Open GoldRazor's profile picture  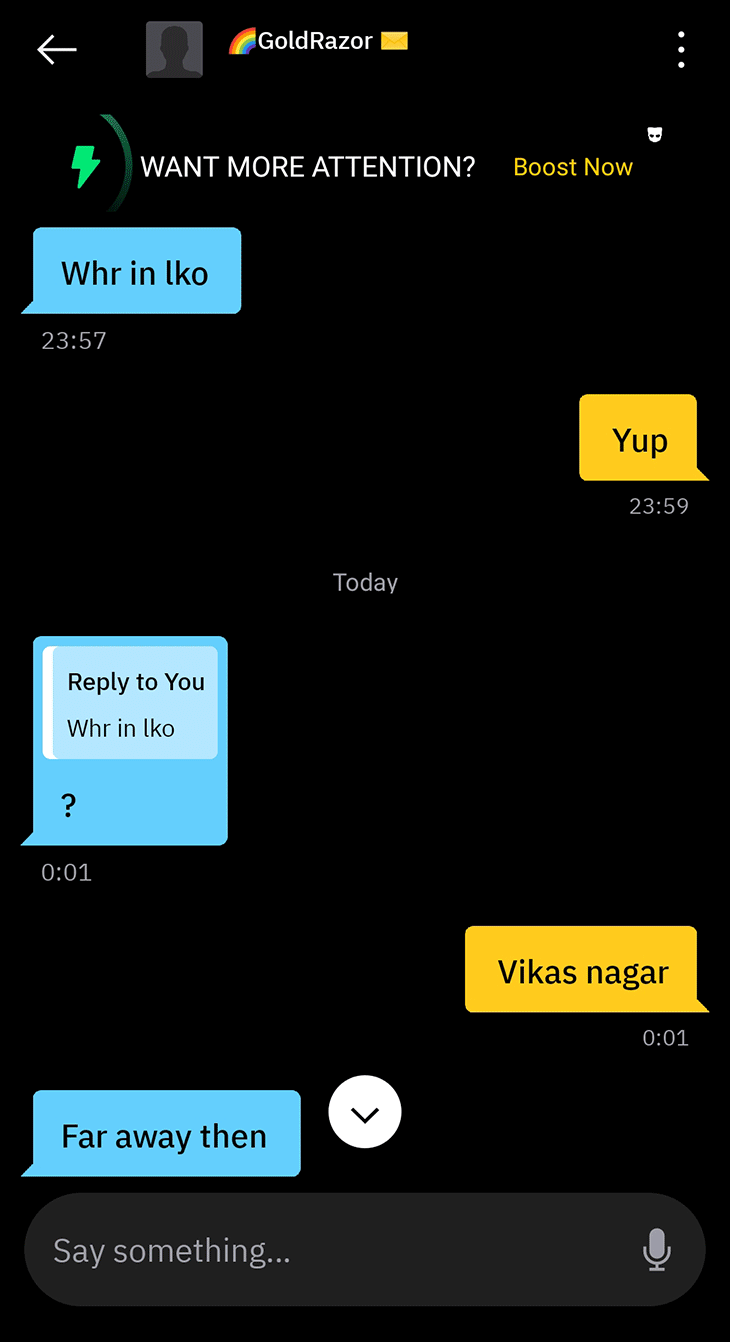coord(174,49)
